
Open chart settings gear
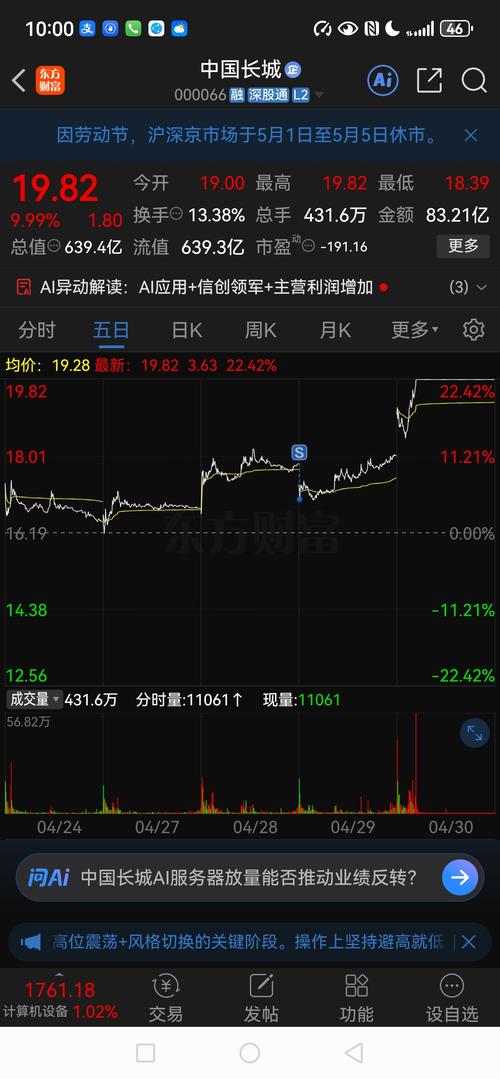[x=473, y=330]
